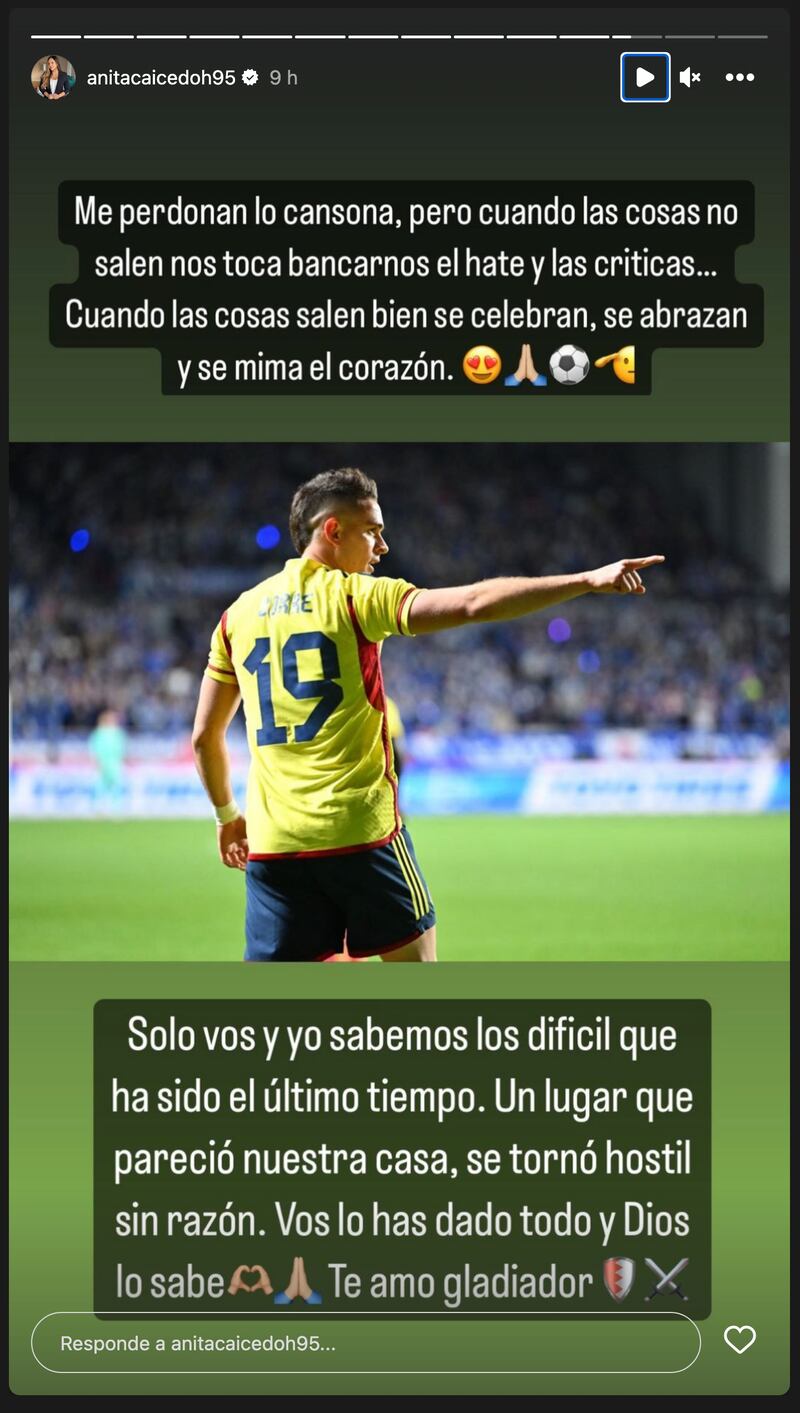This screenshot has height=1413, width=800.
Task: Like the story with the heart icon
Action: [740, 1342]
